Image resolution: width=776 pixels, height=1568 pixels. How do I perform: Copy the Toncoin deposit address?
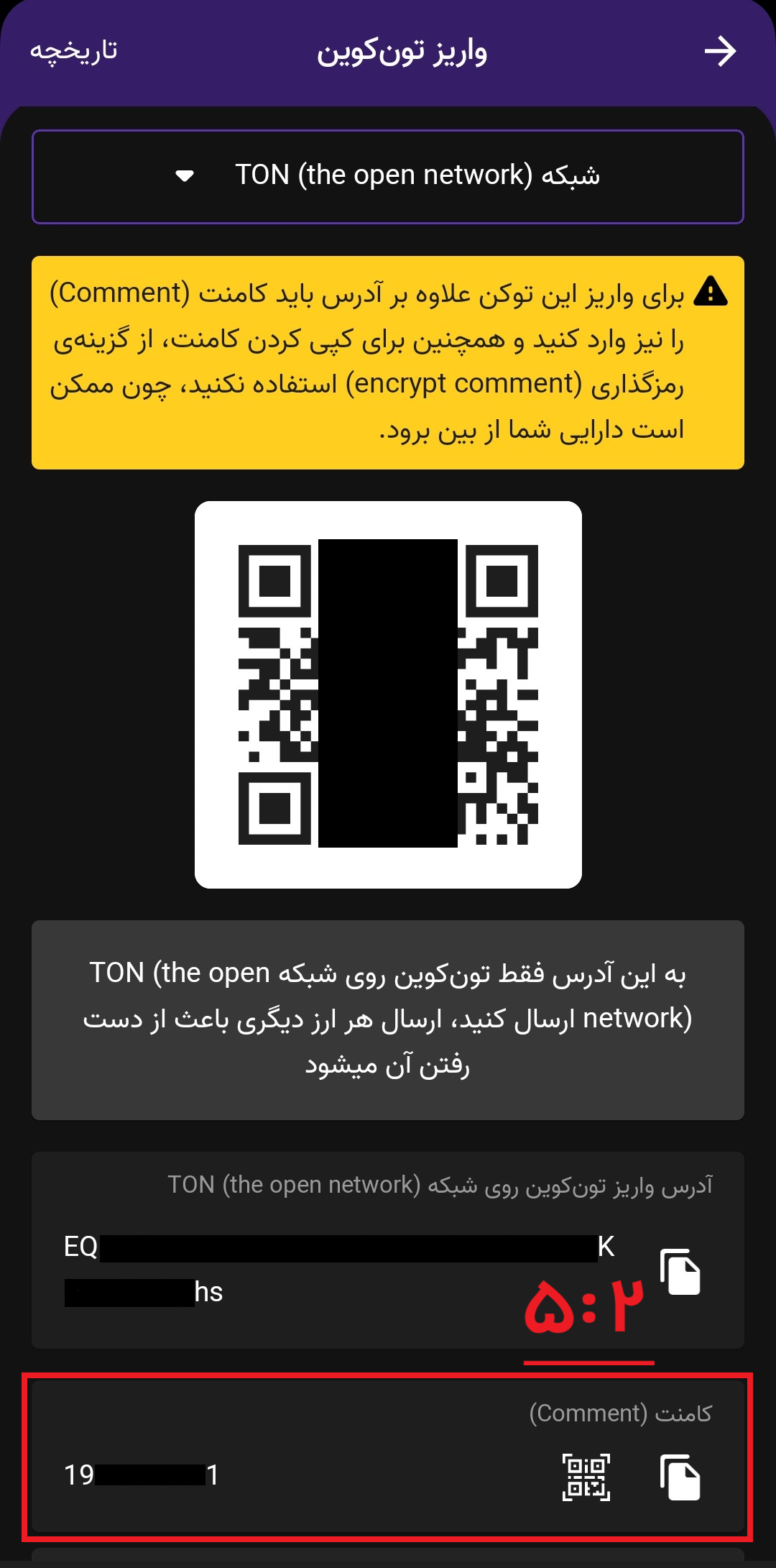point(680,1272)
